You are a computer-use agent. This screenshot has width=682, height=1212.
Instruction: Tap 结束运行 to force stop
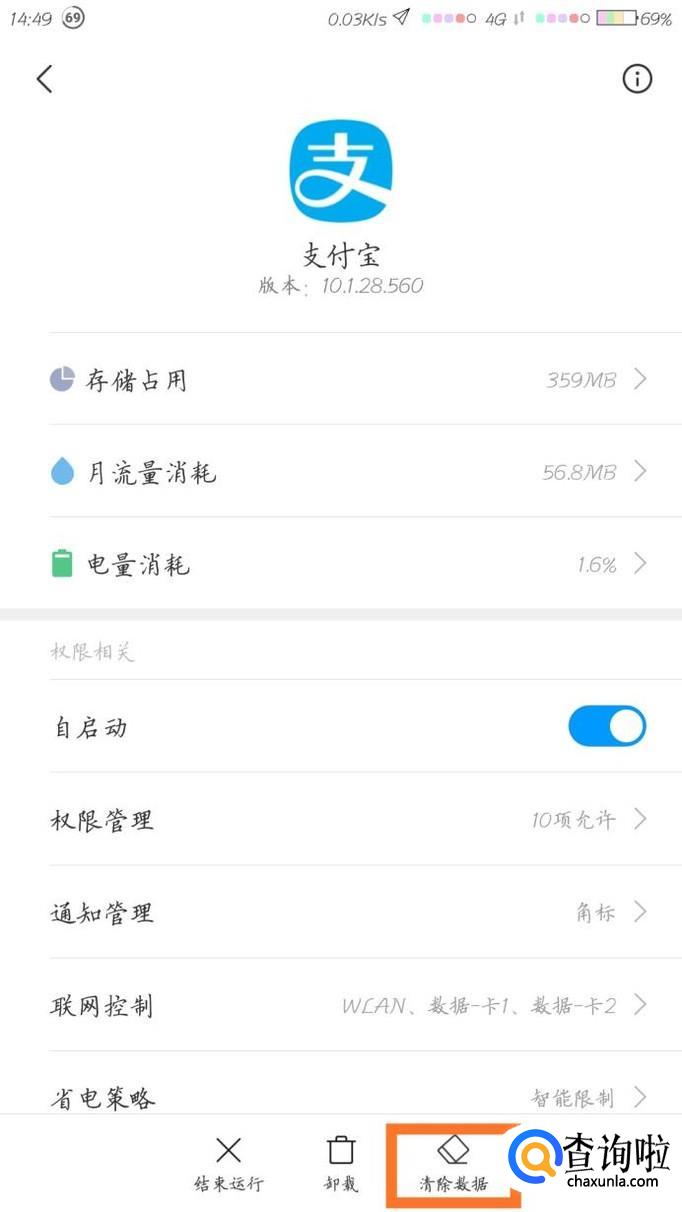(229, 1163)
